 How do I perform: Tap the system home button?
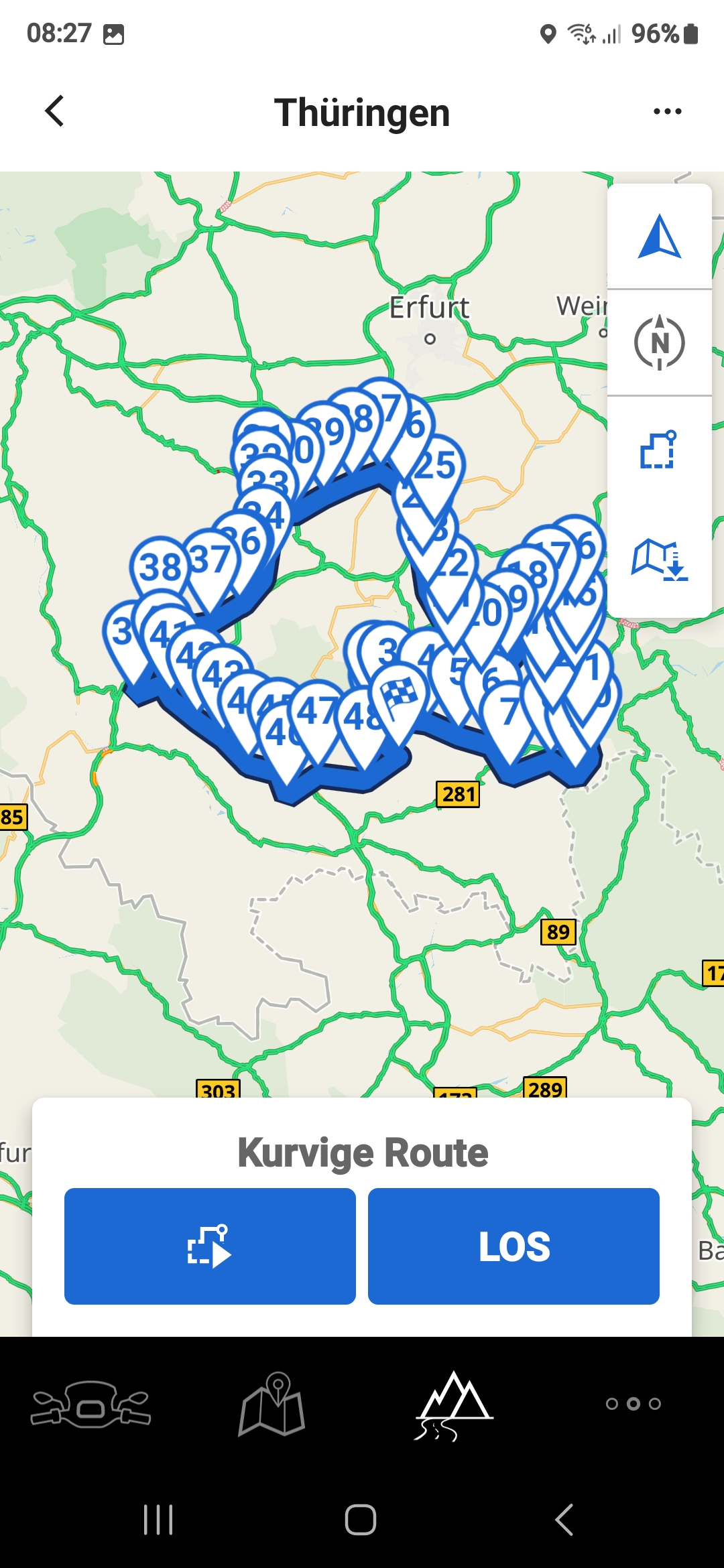click(361, 1520)
